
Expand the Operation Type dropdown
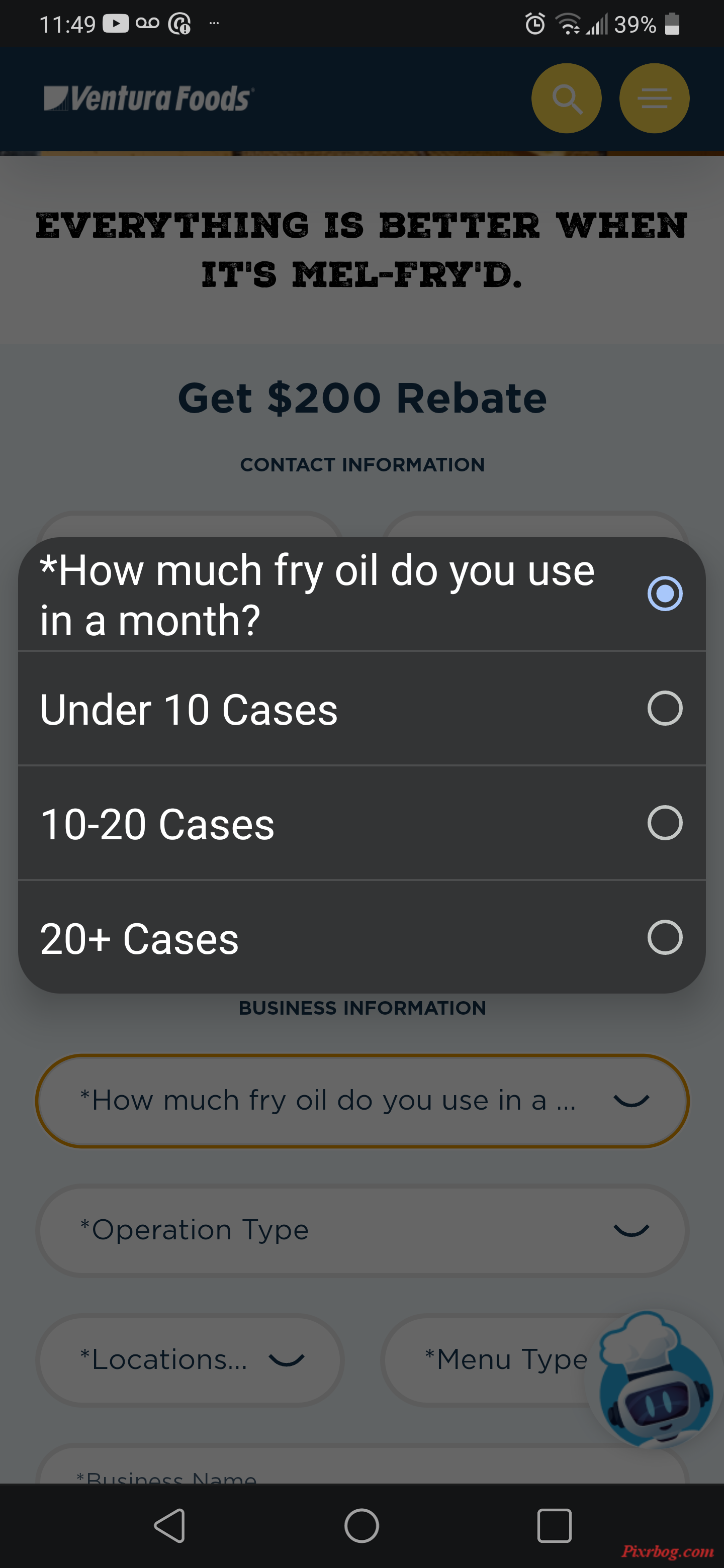coord(361,1230)
